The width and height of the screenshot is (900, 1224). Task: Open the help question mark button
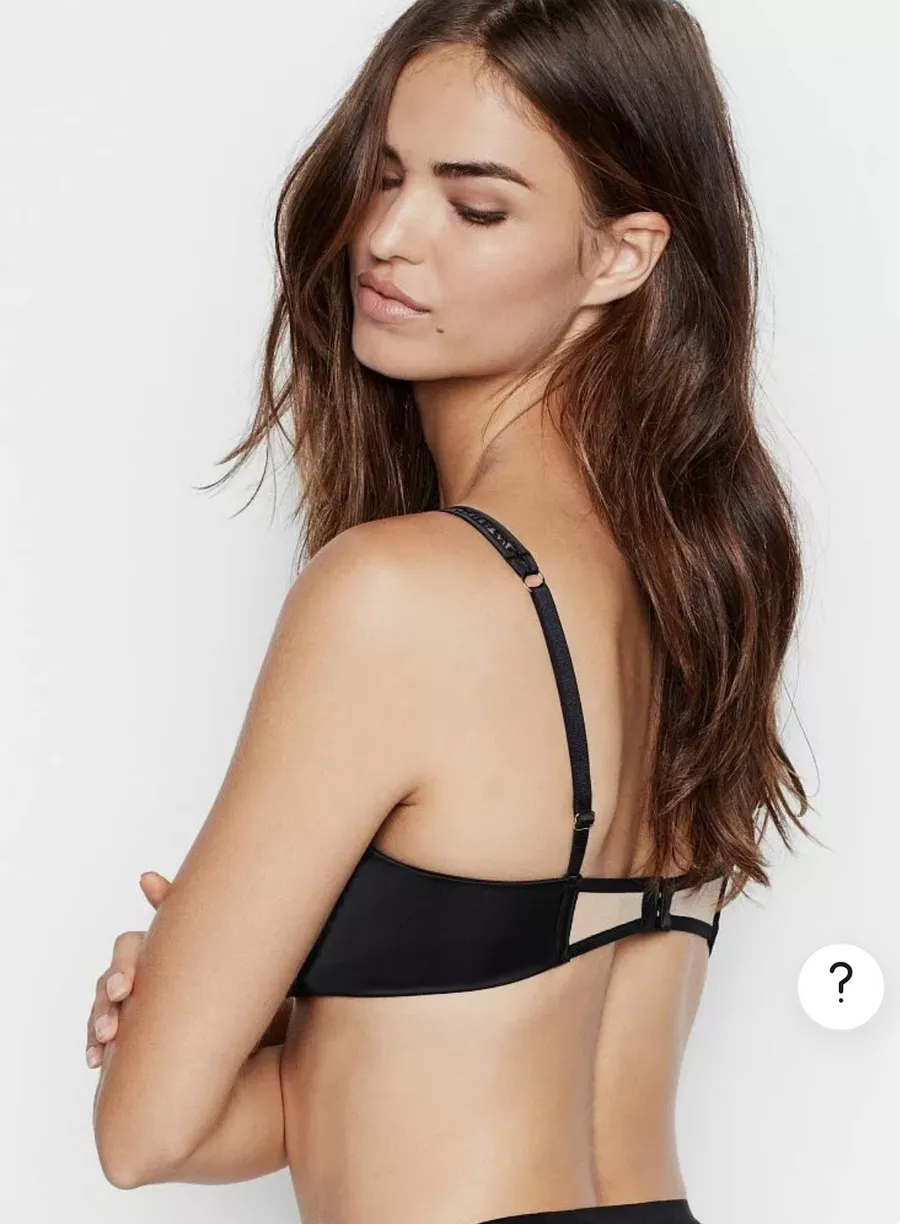(841, 986)
